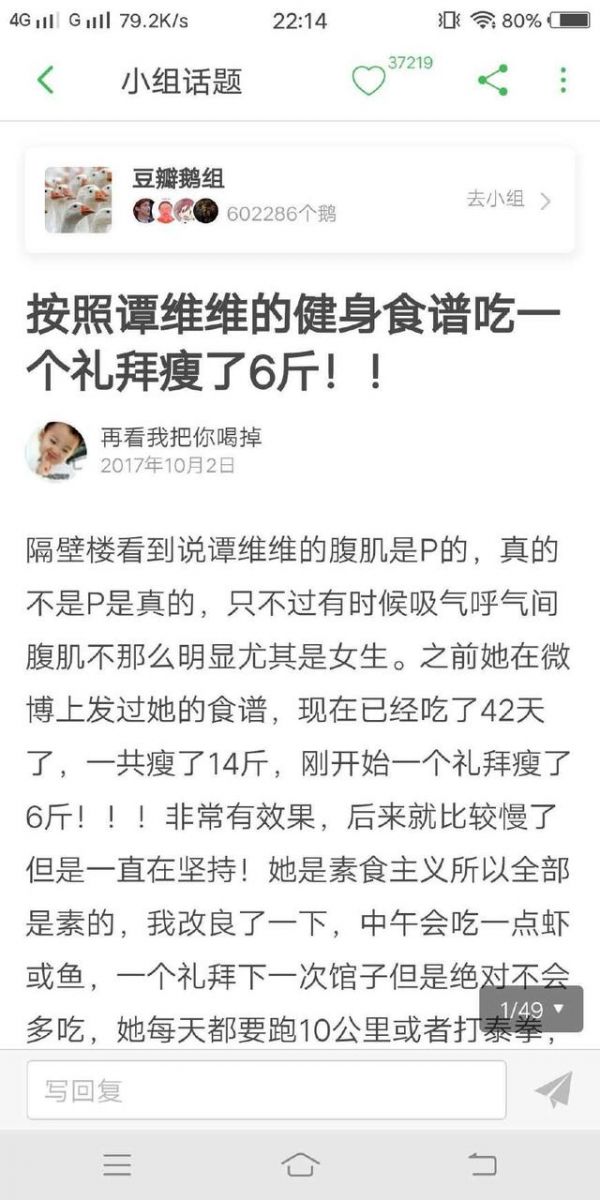Send the reply with paper plane icon

(553, 1090)
